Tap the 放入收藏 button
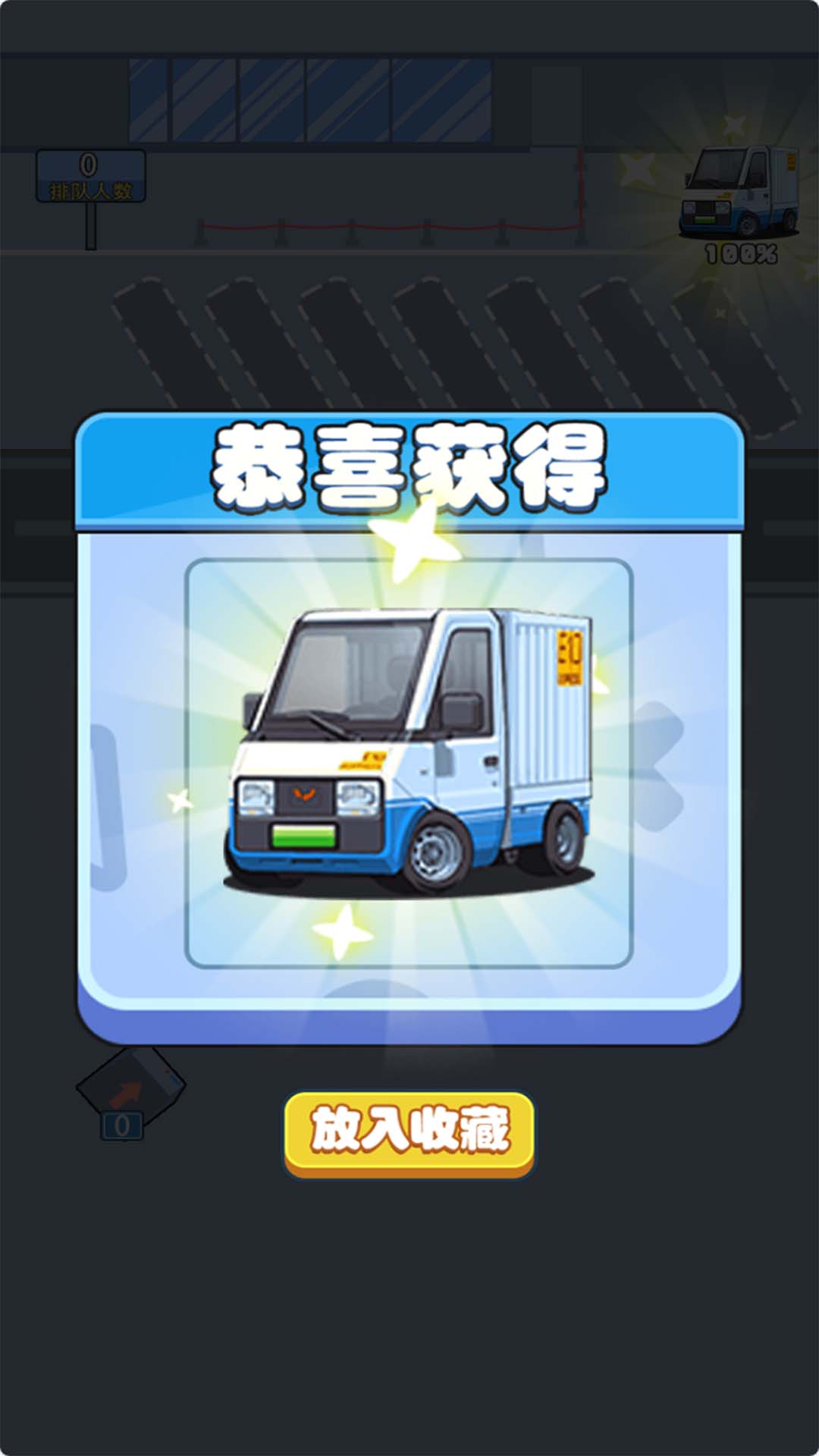819x1456 pixels. [x=409, y=1132]
